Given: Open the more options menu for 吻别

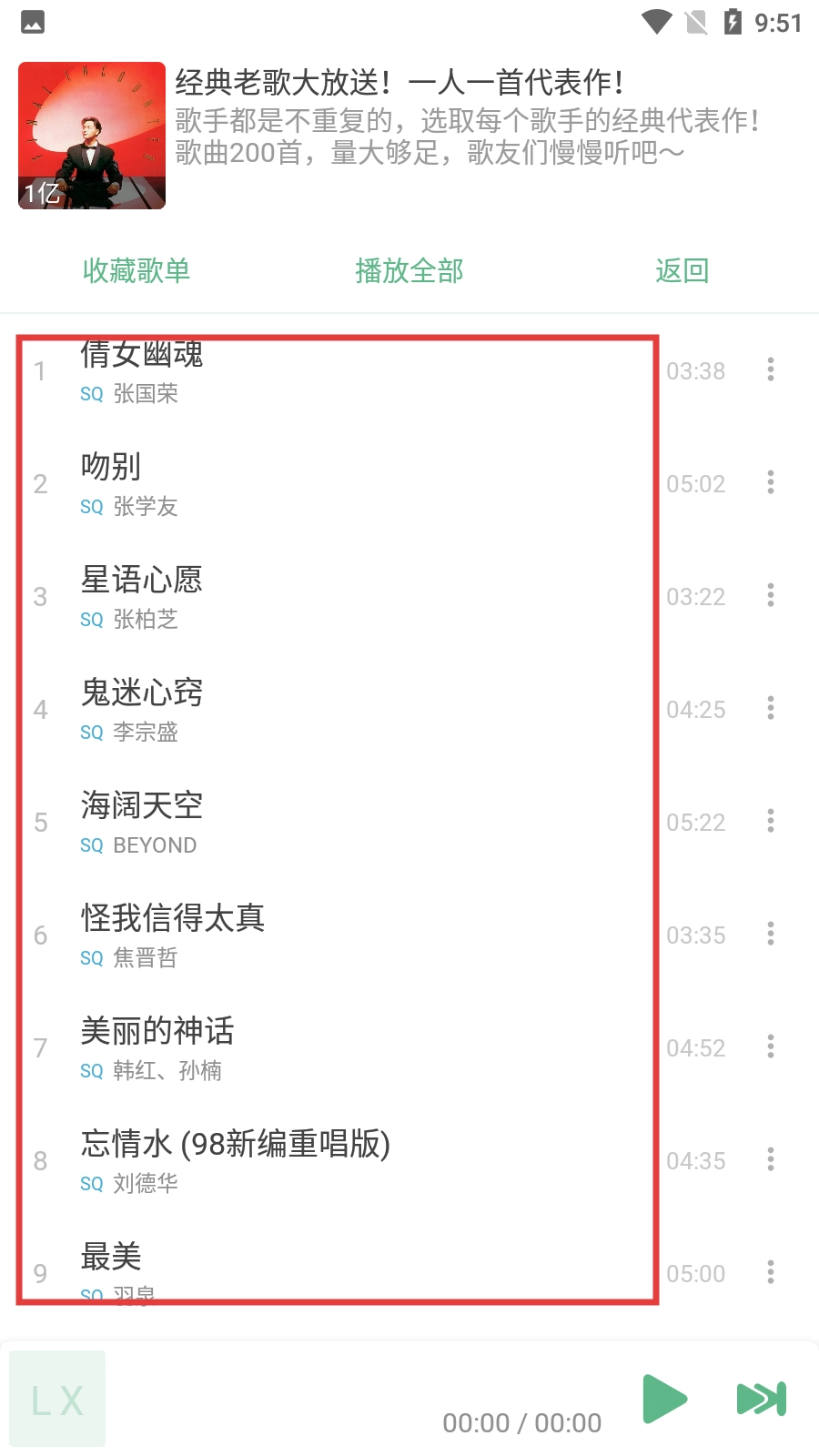Looking at the screenshot, I should pos(771,482).
